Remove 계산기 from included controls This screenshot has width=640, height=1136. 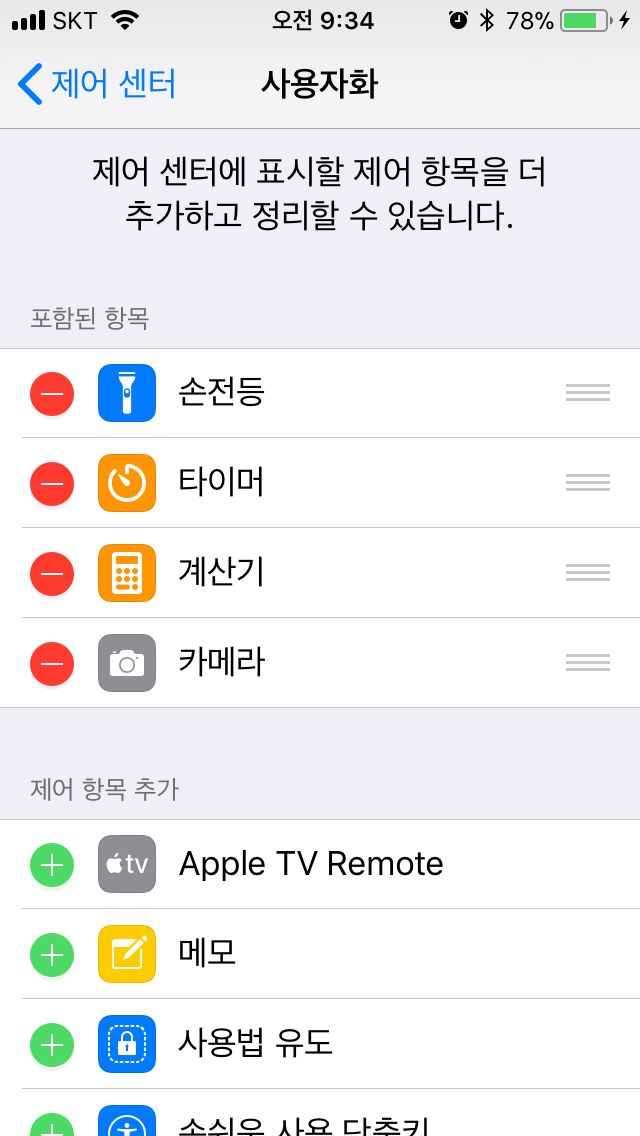(x=51, y=574)
